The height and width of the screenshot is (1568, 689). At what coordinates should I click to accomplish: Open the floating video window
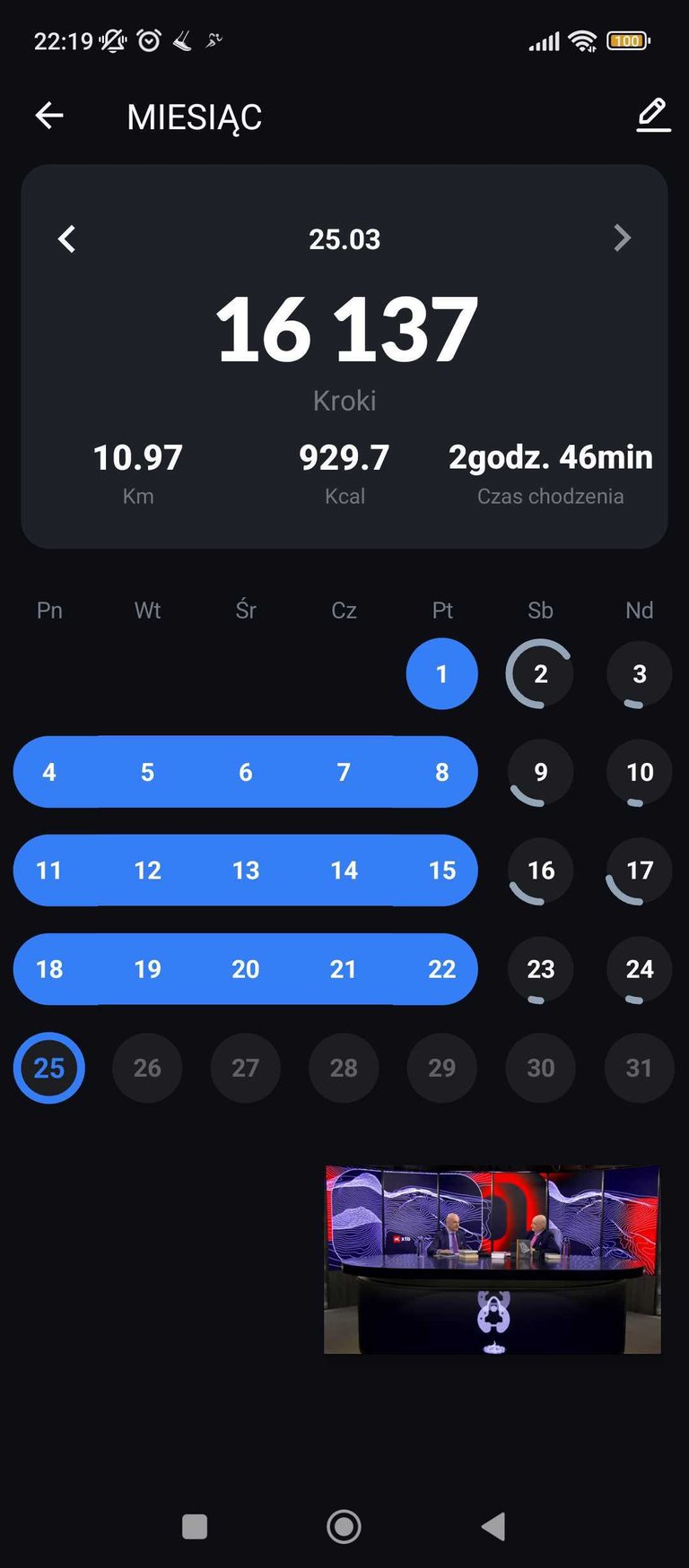point(493,1259)
